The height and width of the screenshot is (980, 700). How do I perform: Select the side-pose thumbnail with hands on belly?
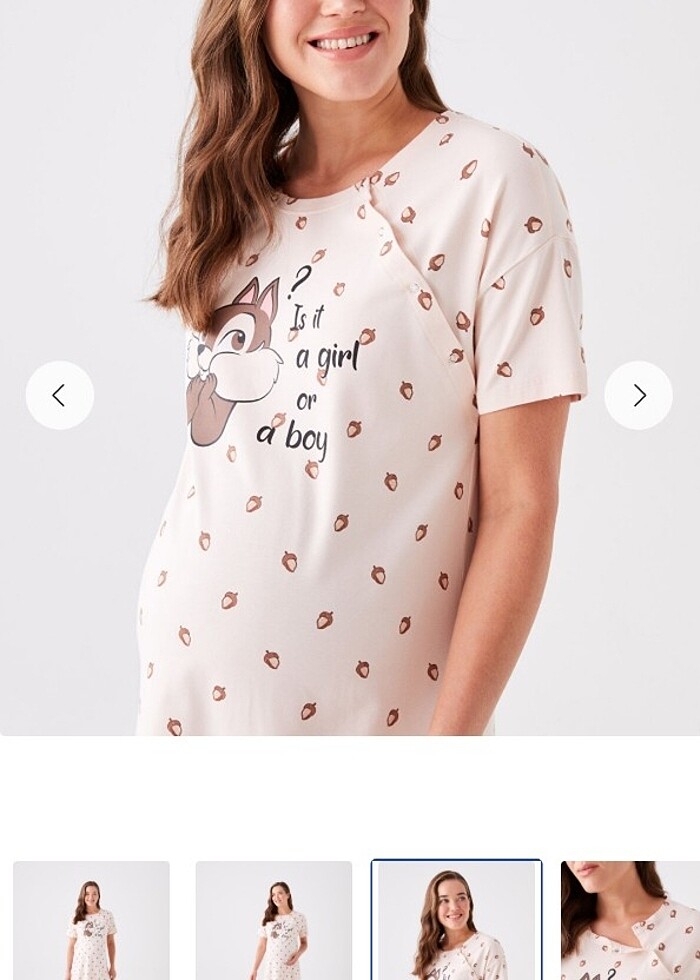pyautogui.click(x=274, y=920)
